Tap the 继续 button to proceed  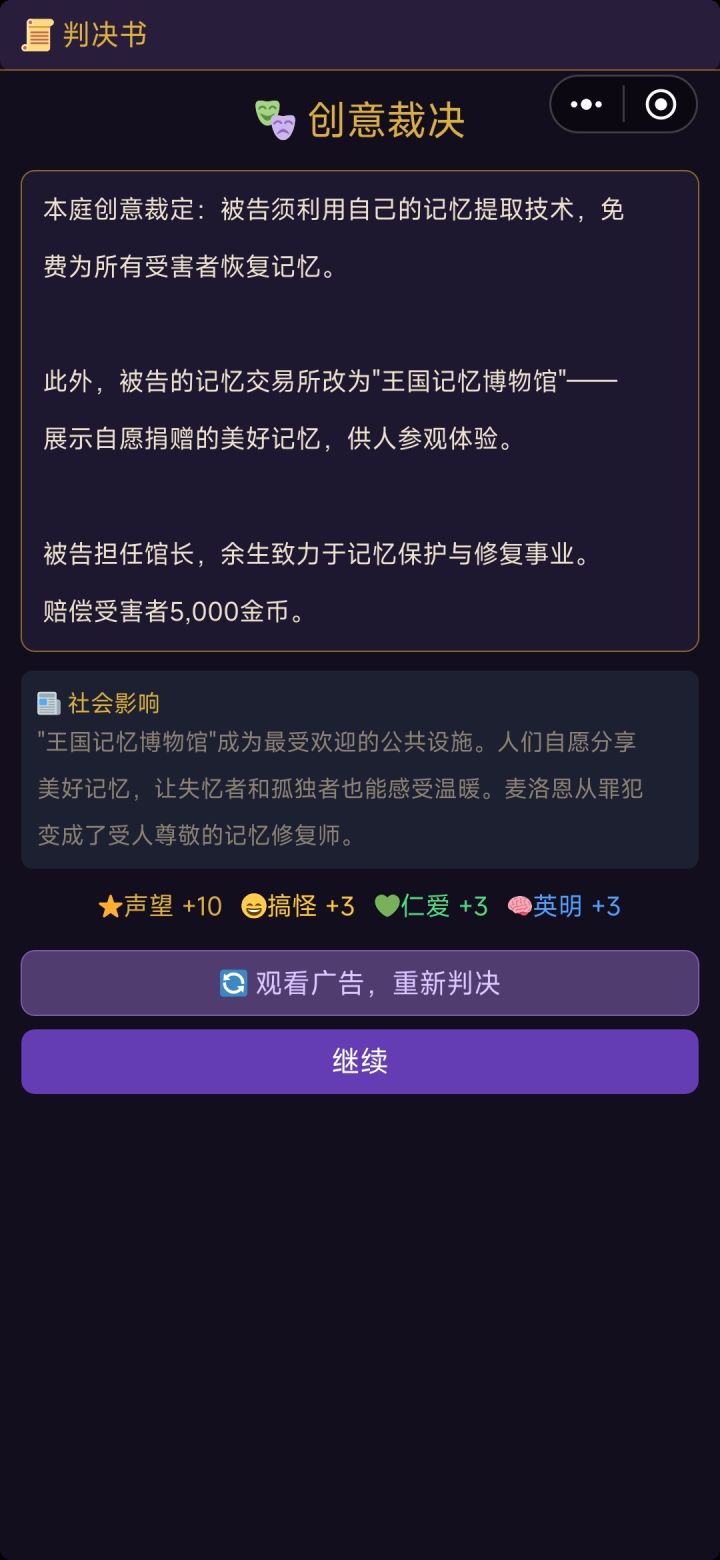pos(360,1061)
